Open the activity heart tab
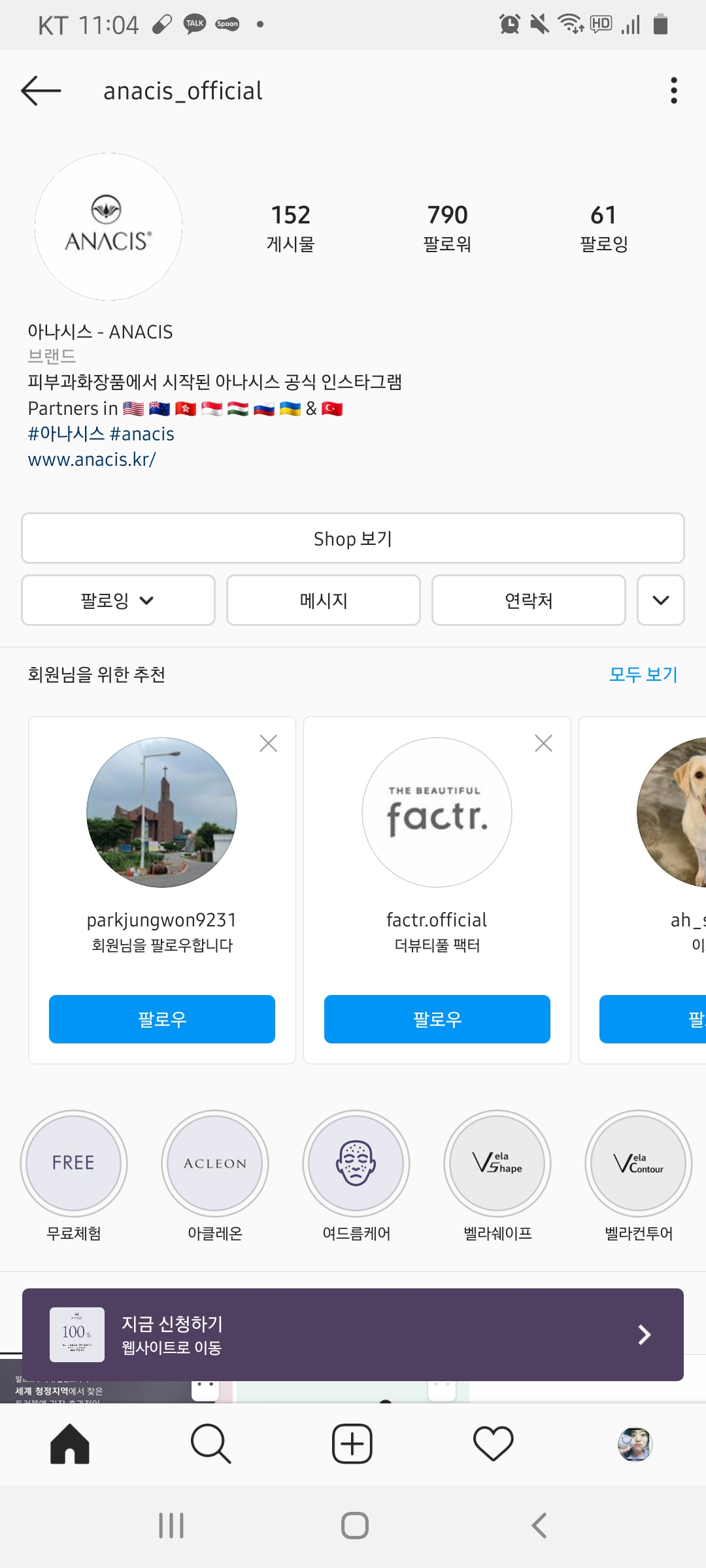The image size is (706, 1568). (494, 1444)
